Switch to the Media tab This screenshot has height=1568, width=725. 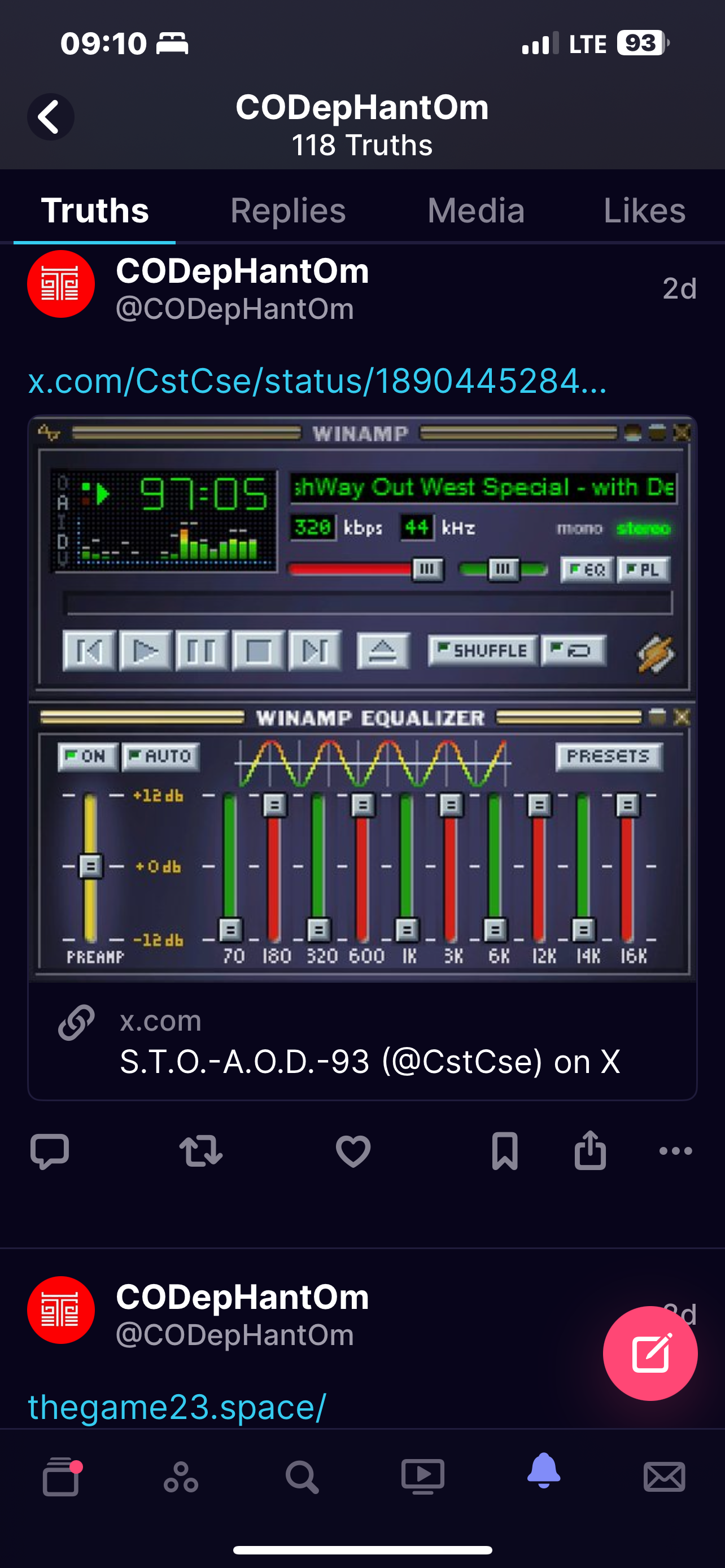[476, 211]
